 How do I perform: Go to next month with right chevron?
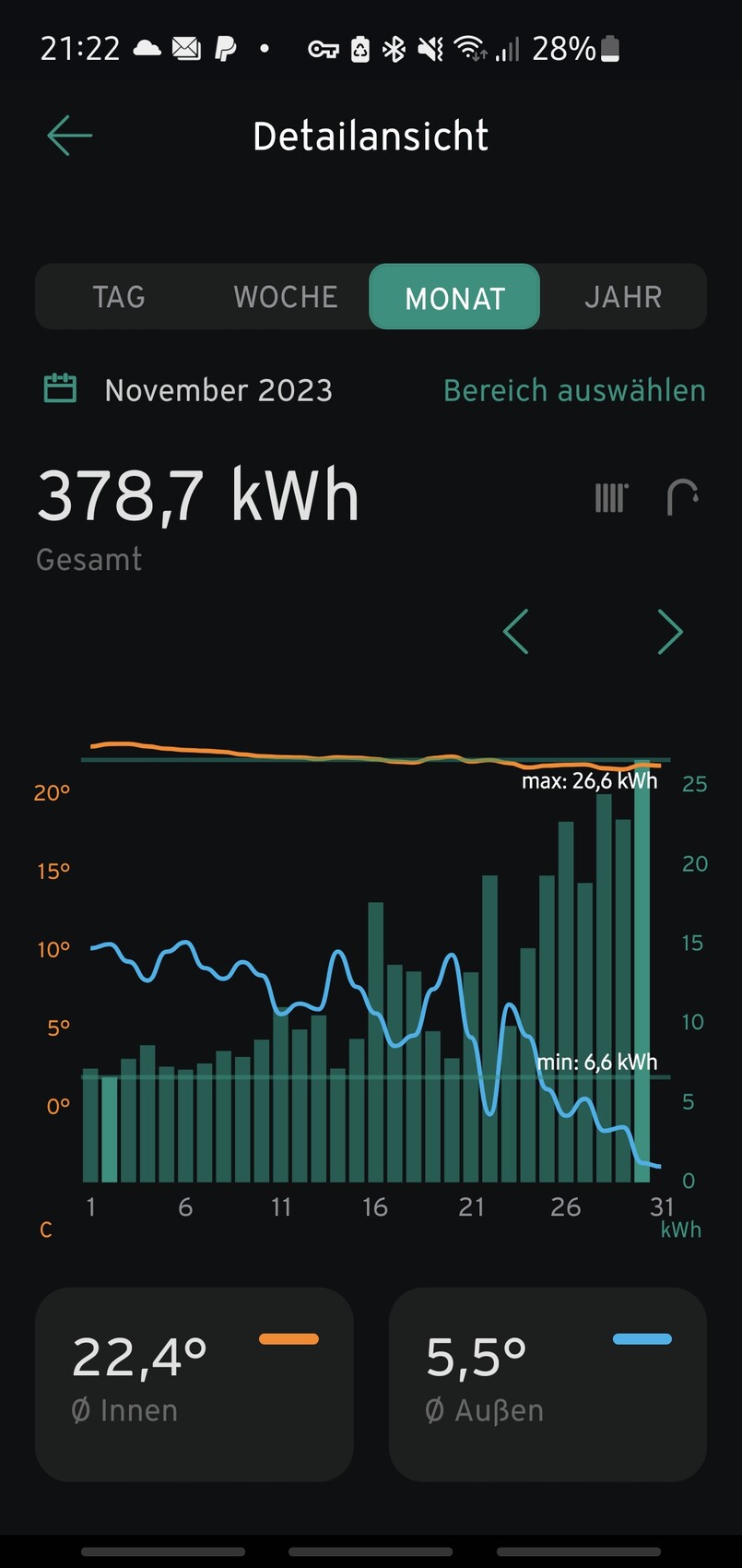coord(670,632)
